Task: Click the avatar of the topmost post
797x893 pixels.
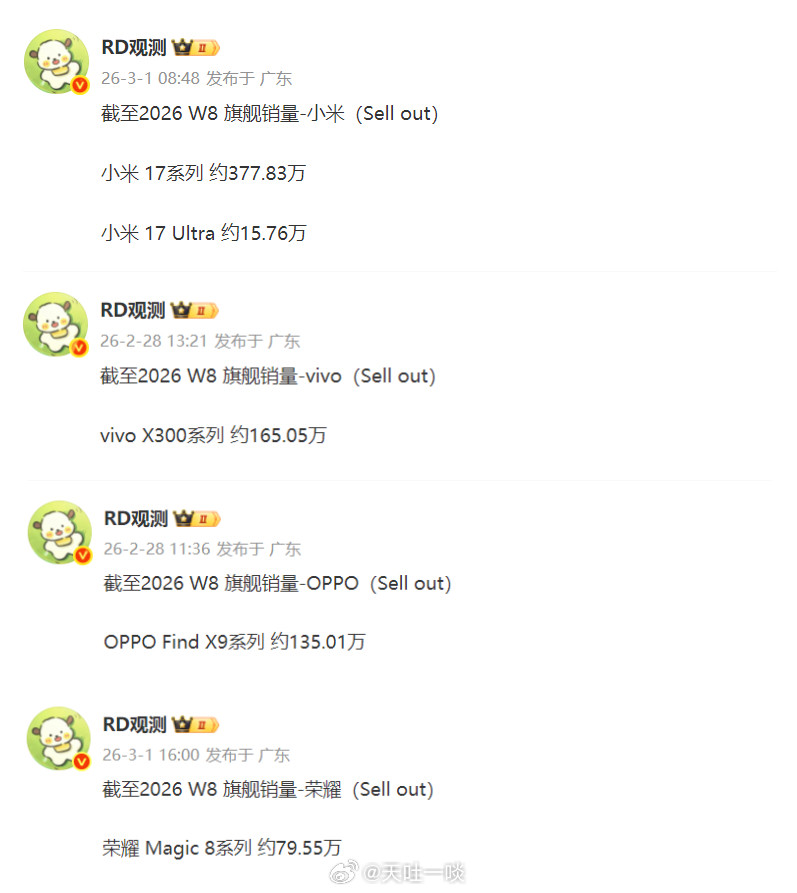Action: pos(56,61)
